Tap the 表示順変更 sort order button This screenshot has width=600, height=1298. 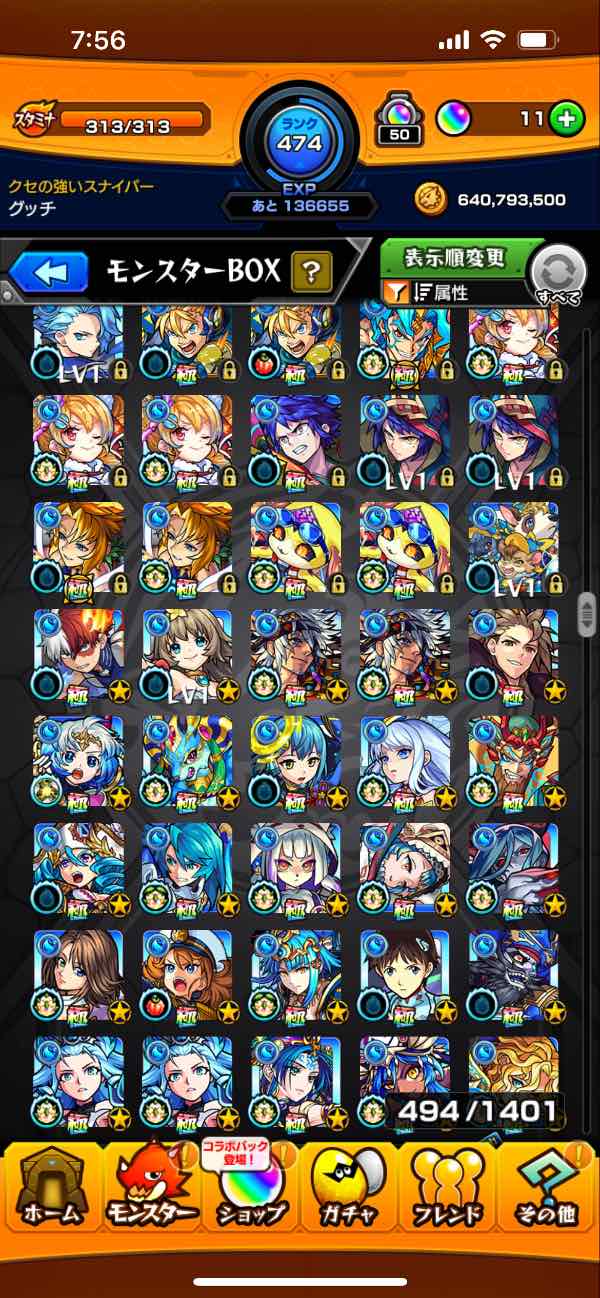pyautogui.click(x=454, y=258)
